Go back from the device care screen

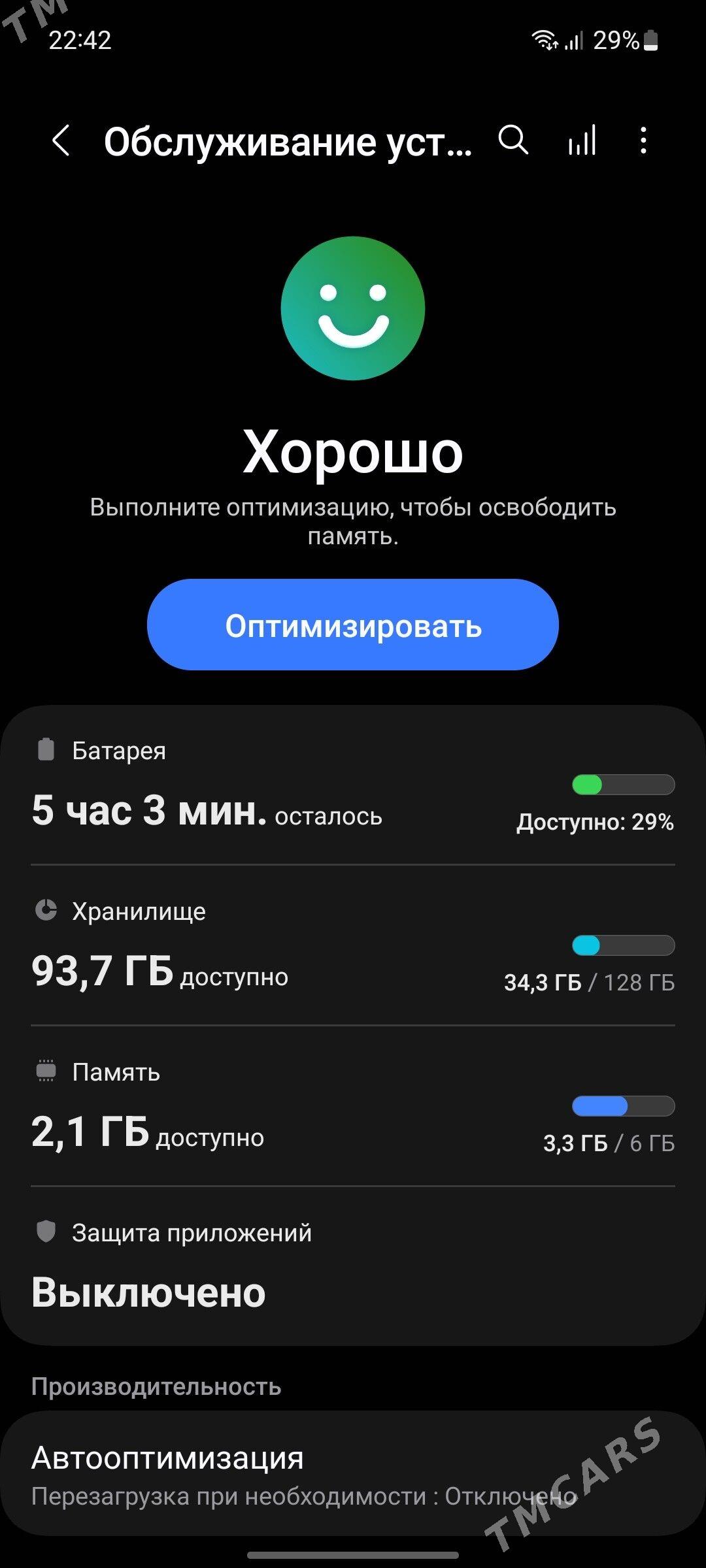(61, 141)
